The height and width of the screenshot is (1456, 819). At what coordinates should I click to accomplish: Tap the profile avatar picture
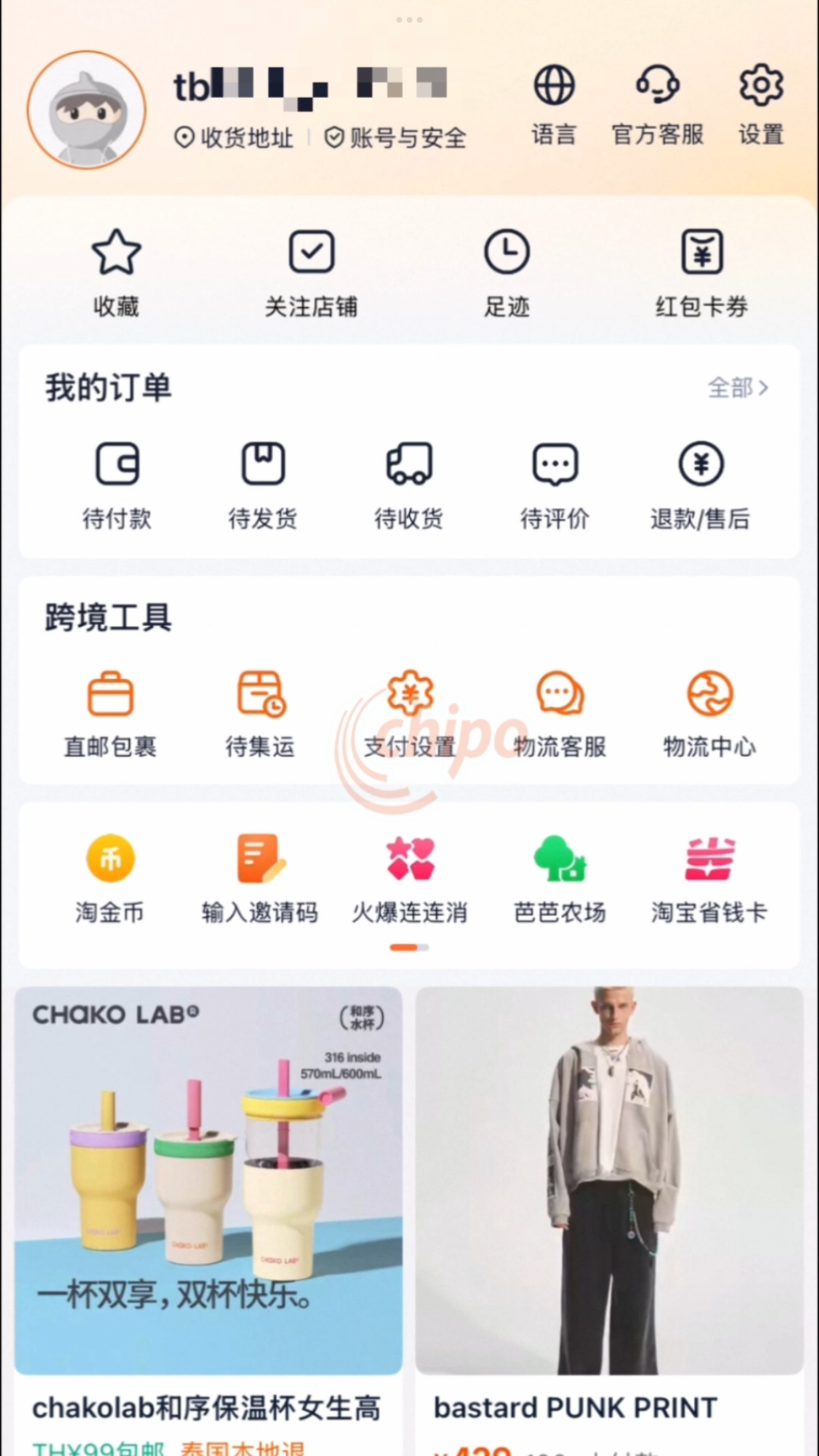[86, 110]
